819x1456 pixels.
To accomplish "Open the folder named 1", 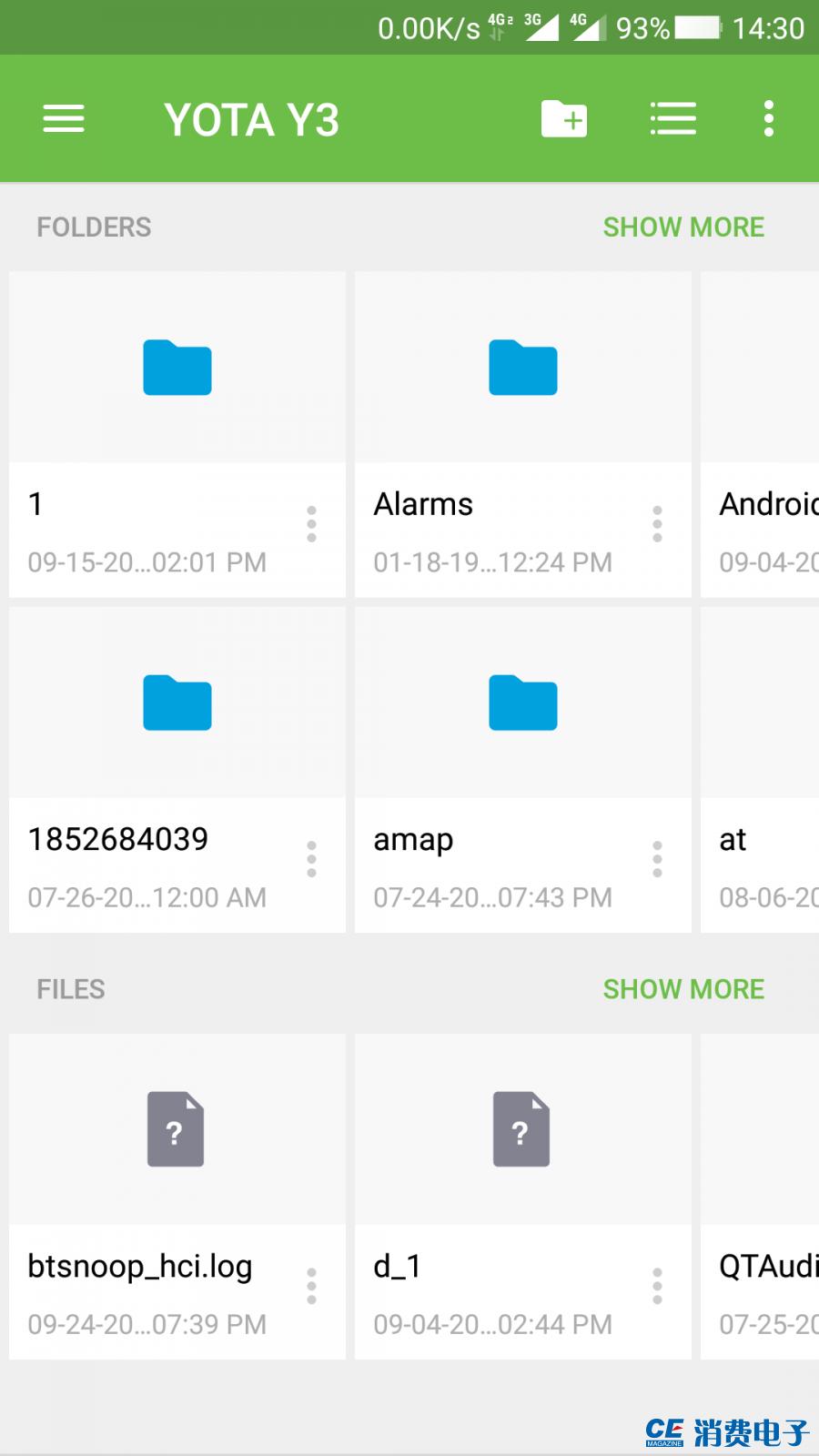I will 177,369.
